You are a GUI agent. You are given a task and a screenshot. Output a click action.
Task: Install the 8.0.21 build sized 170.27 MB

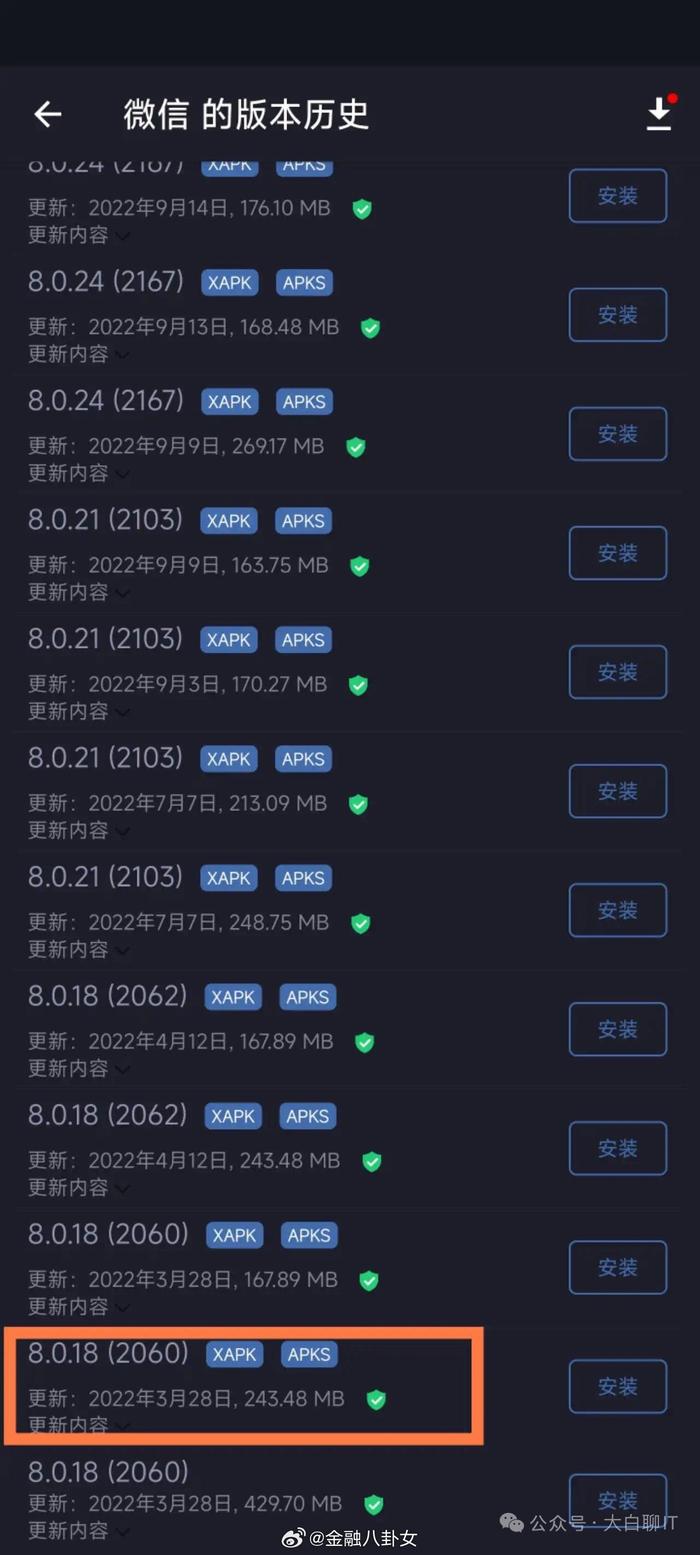coord(618,672)
